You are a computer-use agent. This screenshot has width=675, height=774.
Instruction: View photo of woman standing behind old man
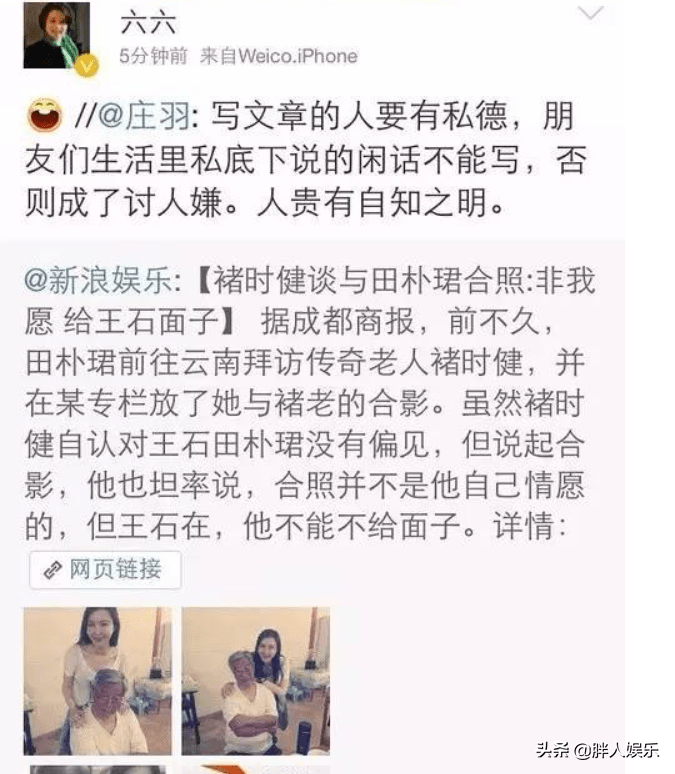point(97,680)
